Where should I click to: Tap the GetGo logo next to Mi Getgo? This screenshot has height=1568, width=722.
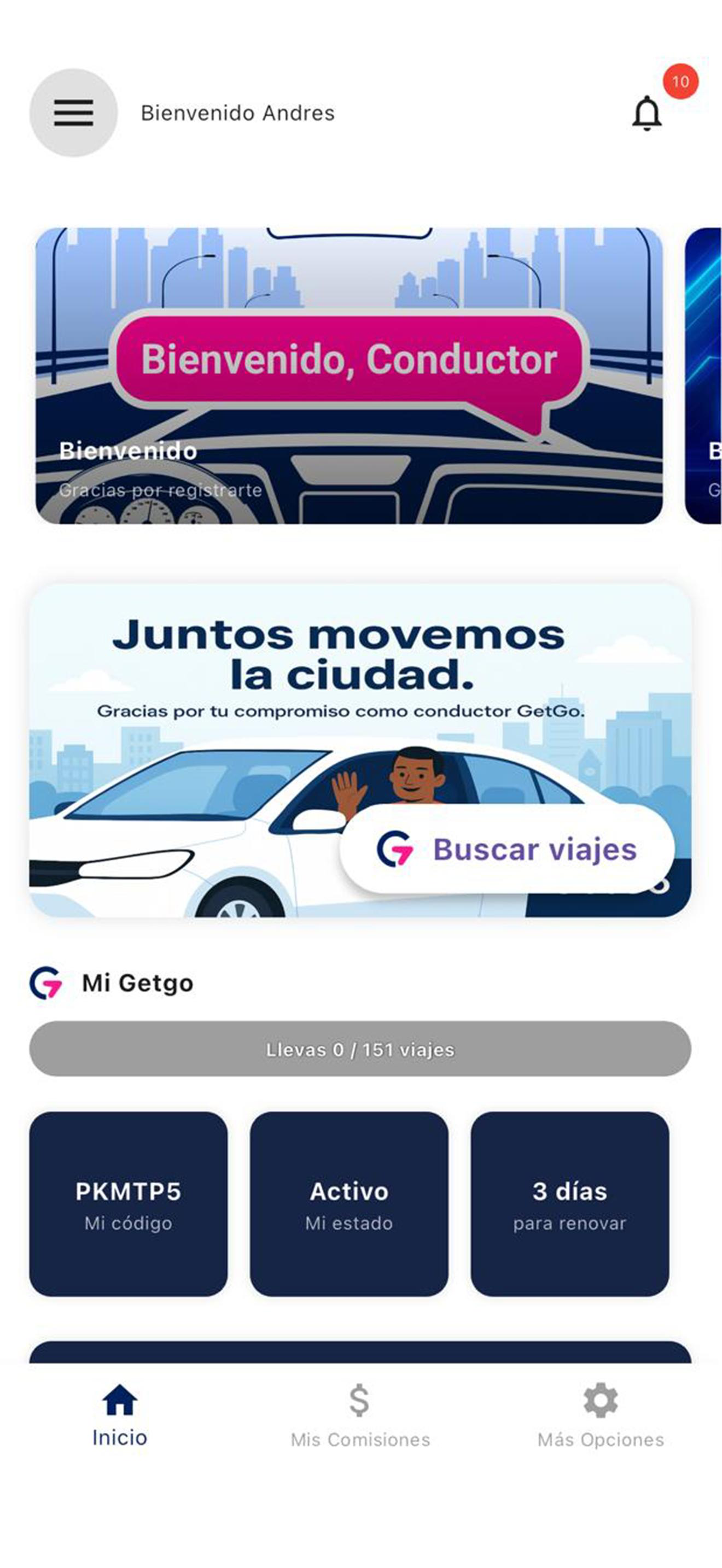tap(48, 982)
